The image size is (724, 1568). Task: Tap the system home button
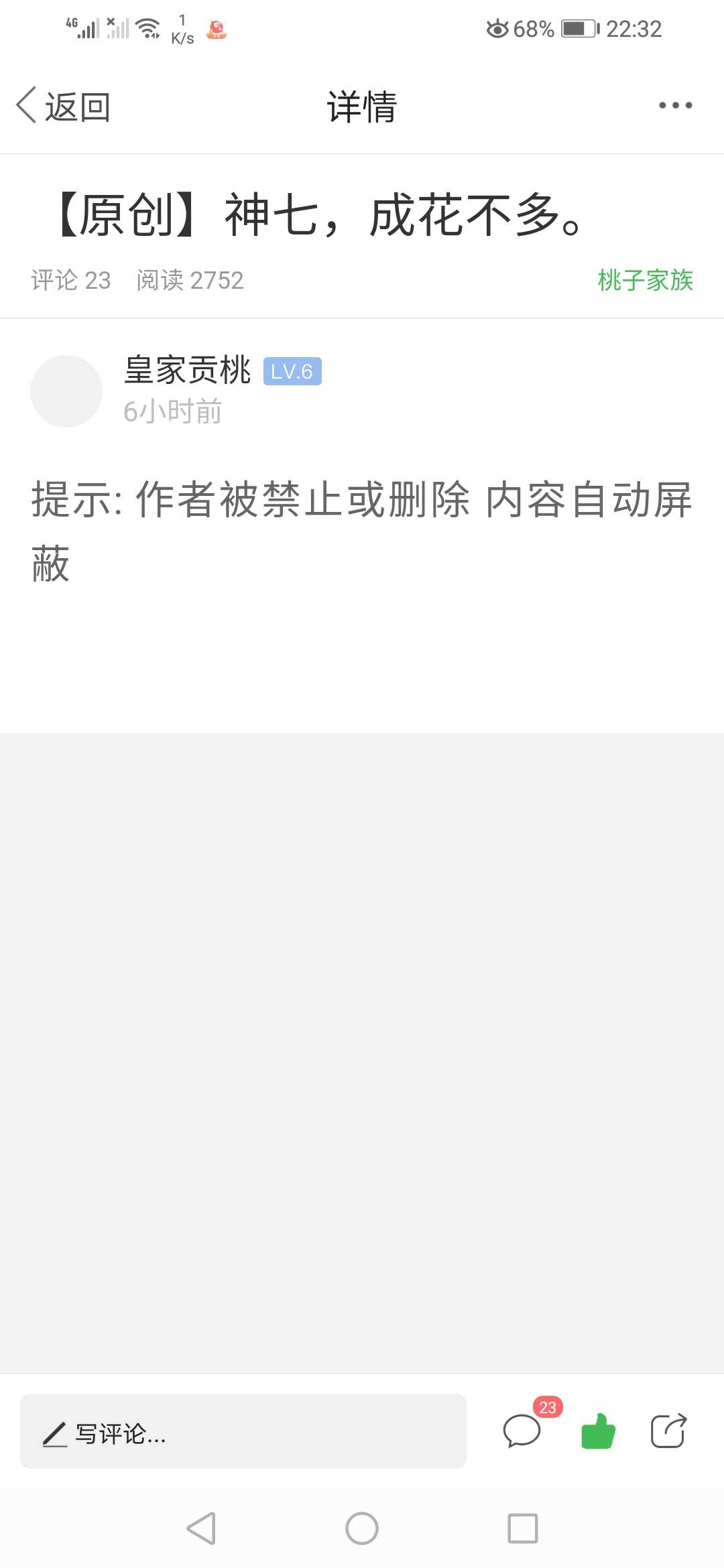tap(362, 1528)
